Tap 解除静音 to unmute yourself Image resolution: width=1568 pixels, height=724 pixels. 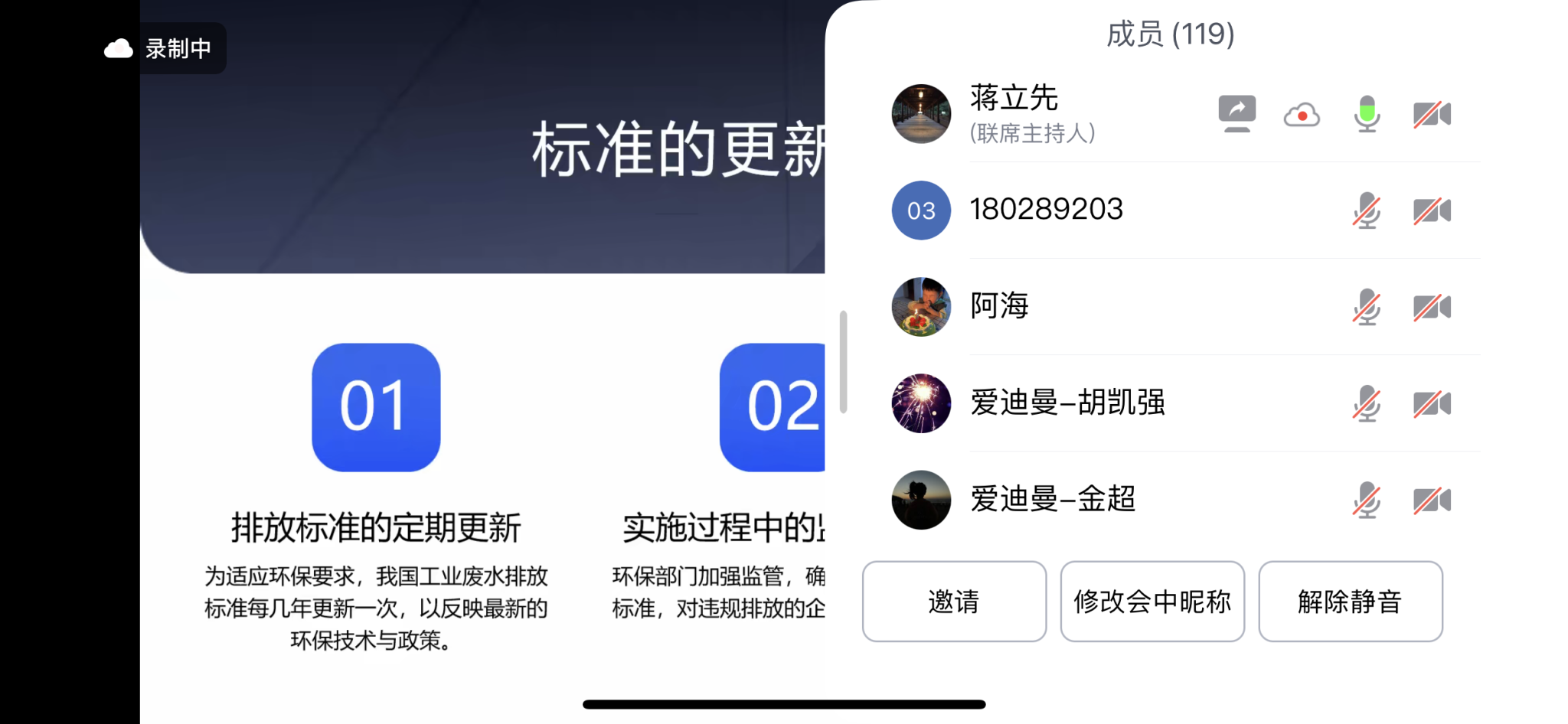click(1351, 602)
